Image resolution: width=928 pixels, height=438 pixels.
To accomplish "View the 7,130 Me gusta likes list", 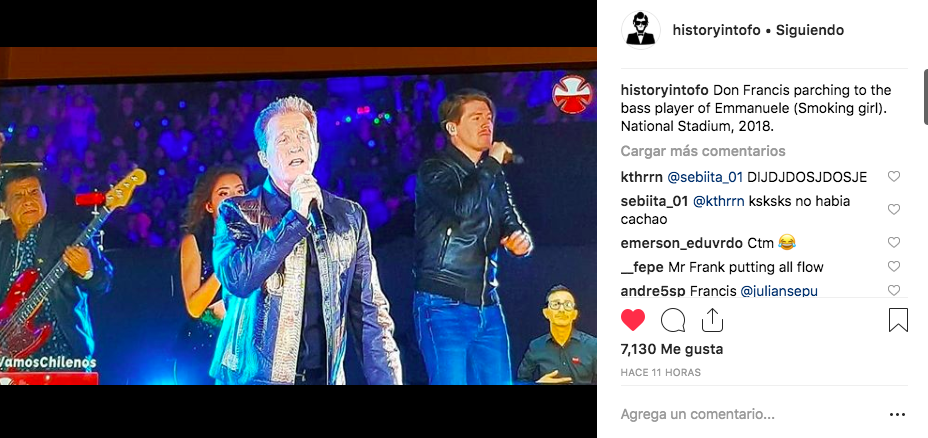I will click(671, 350).
